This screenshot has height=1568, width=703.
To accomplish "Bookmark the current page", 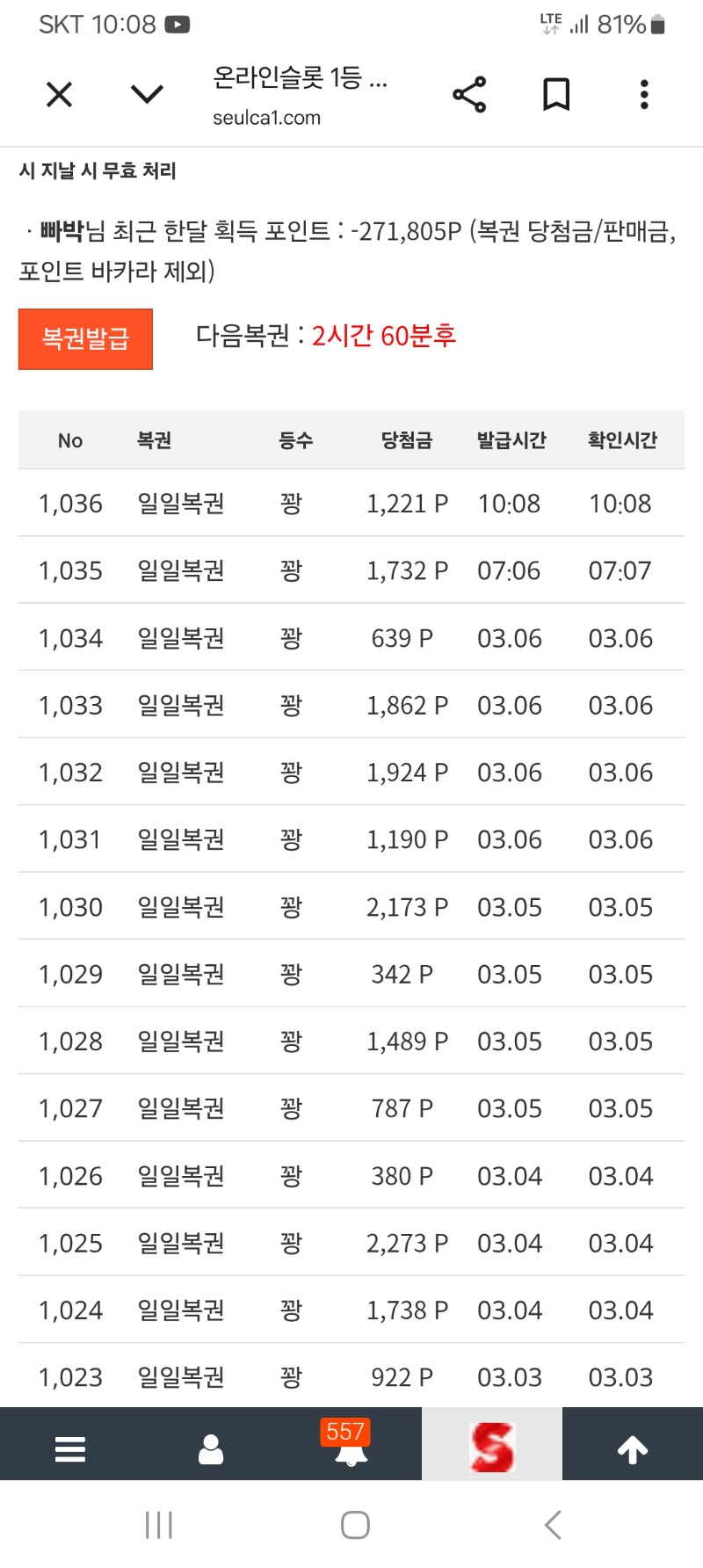I will tap(556, 94).
